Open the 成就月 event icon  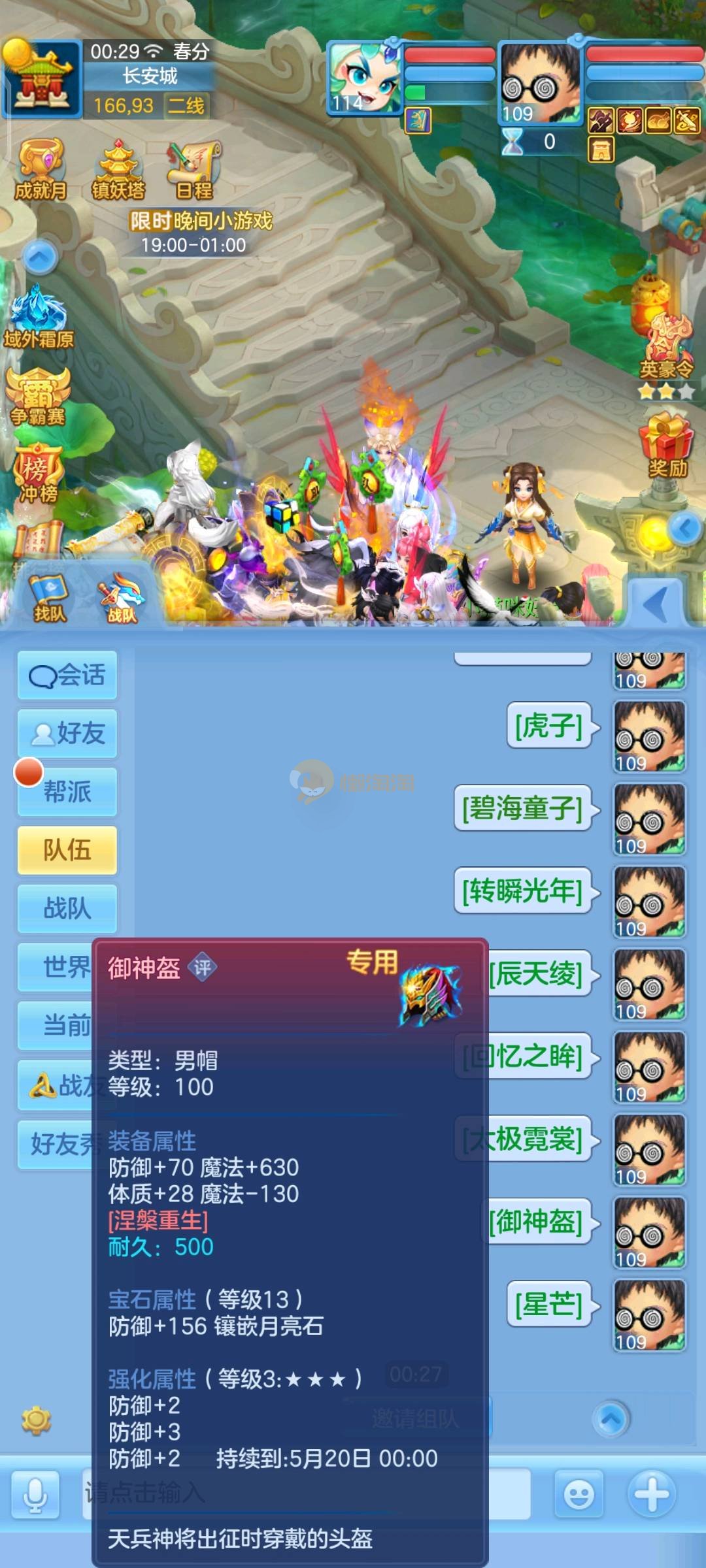41,169
